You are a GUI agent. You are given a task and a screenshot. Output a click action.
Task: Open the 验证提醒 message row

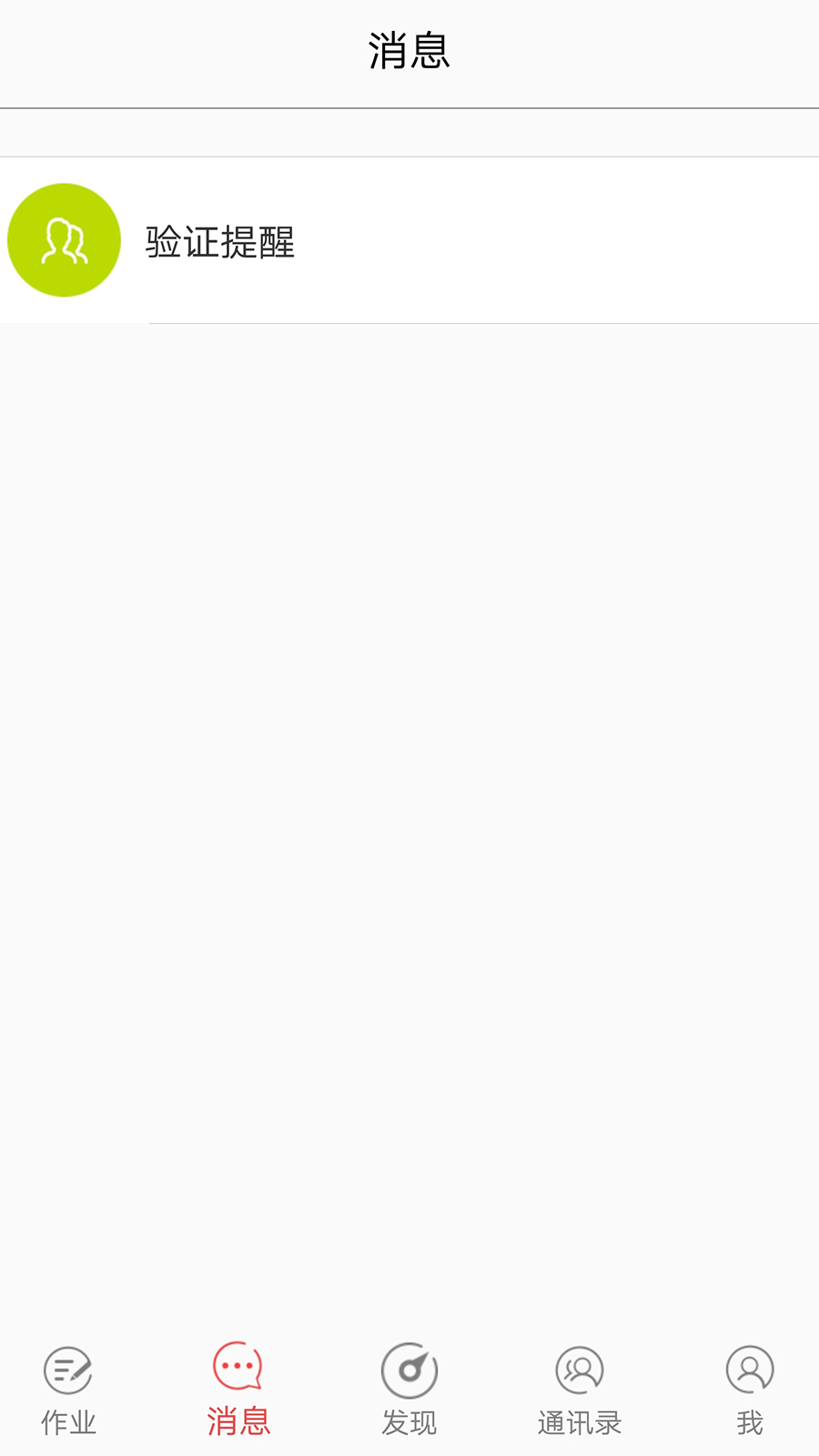pos(409,240)
